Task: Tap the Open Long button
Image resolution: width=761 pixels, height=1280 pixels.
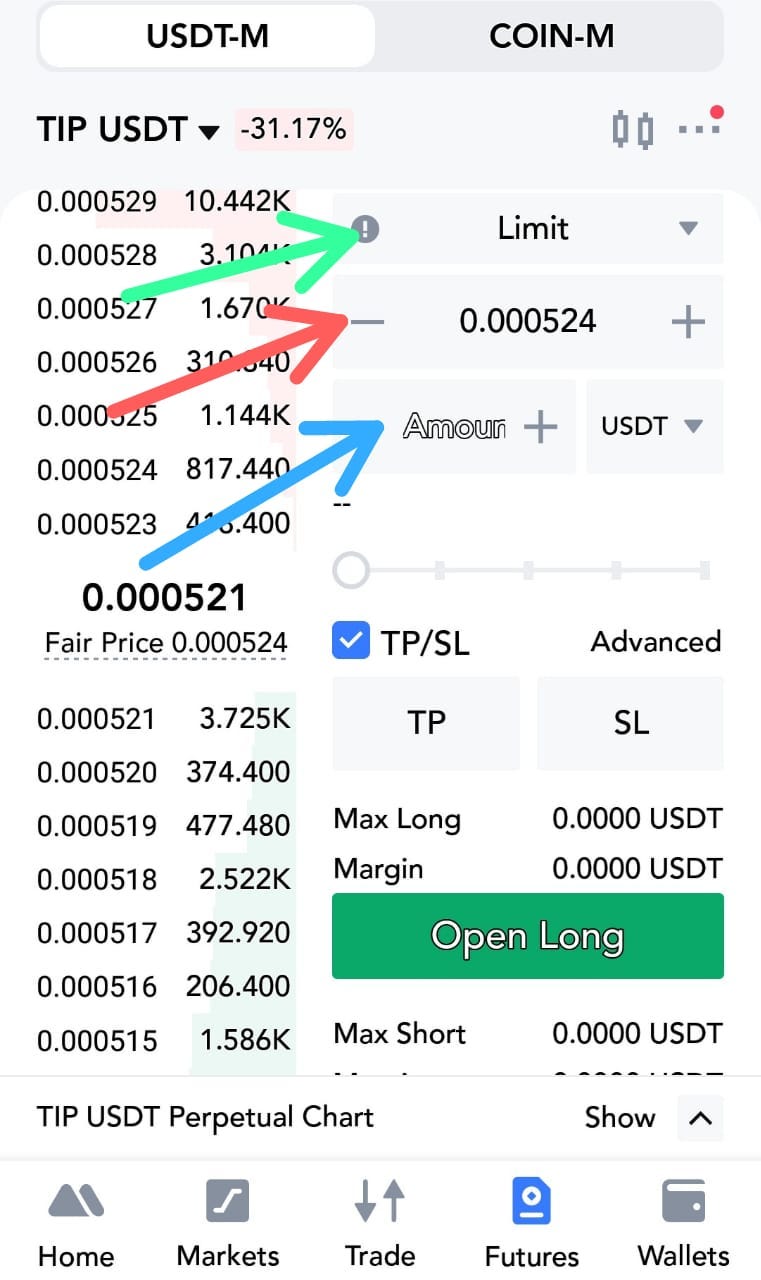Action: pos(527,936)
